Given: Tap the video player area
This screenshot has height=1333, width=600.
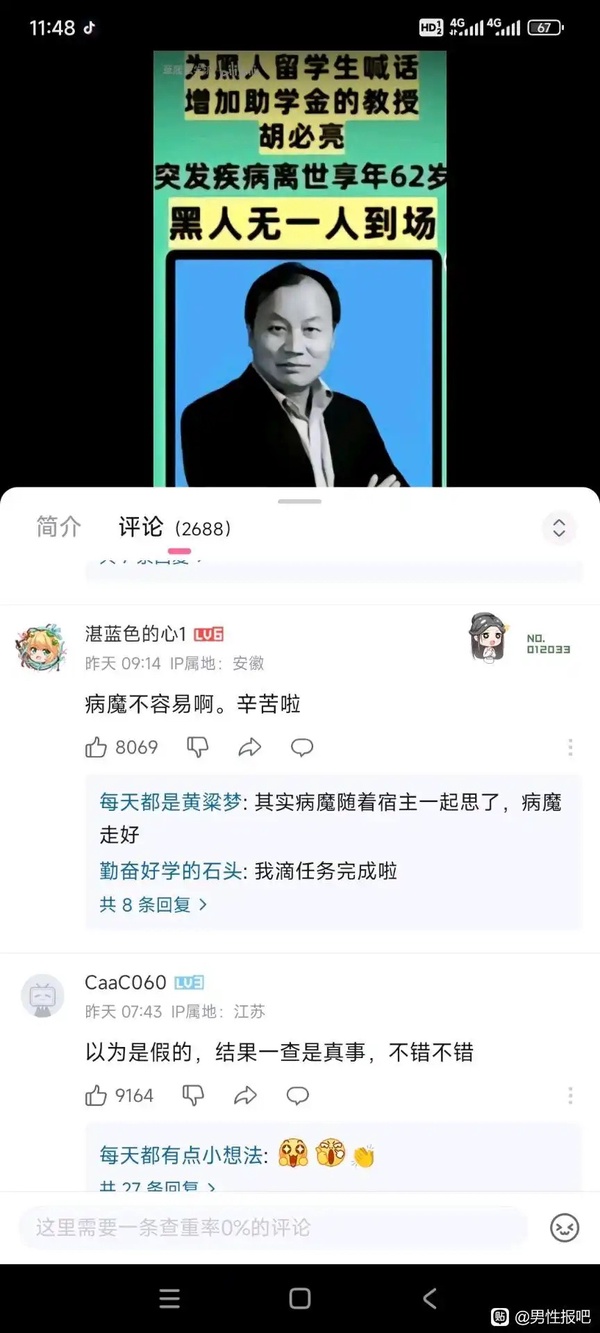Looking at the screenshot, I should tap(300, 270).
